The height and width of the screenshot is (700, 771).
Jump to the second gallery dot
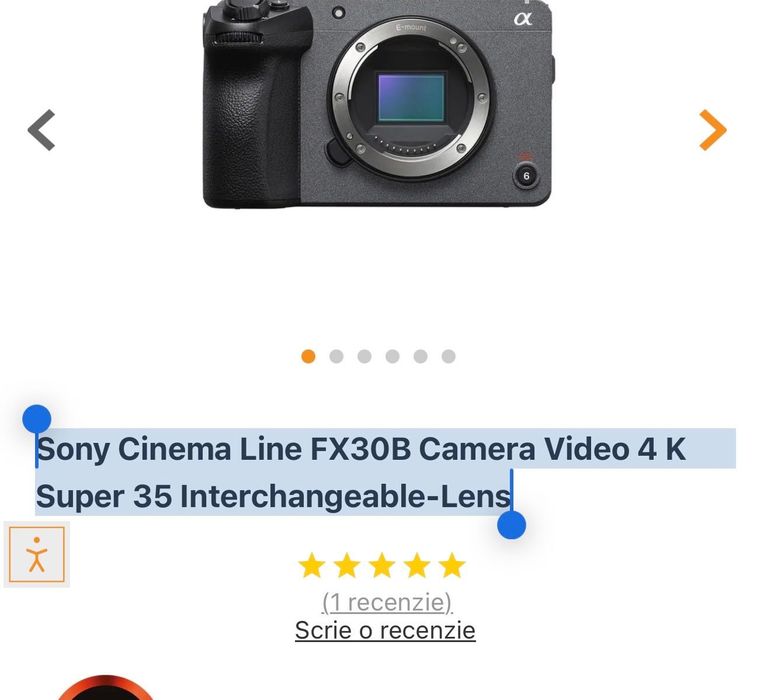point(336,356)
